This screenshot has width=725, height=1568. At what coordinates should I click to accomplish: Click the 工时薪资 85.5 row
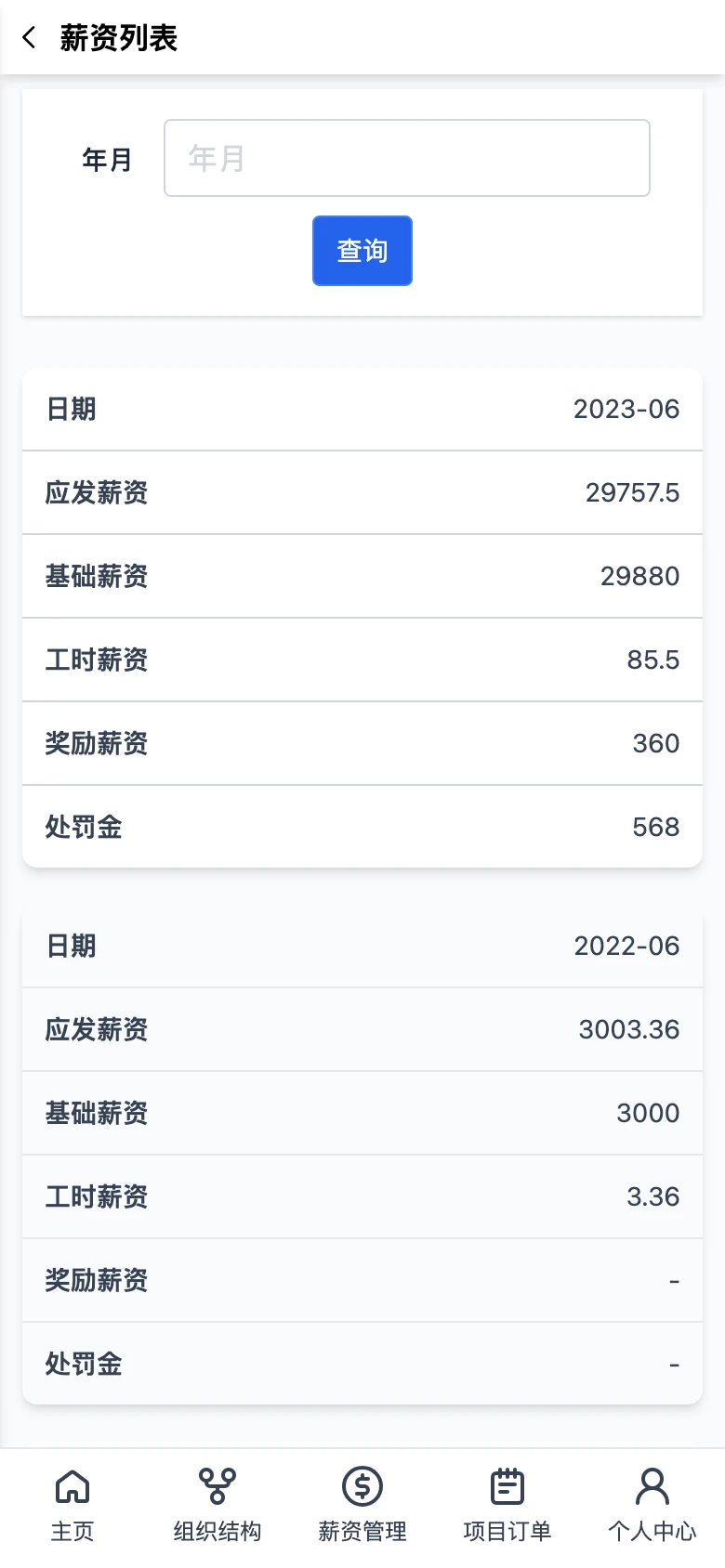click(362, 660)
